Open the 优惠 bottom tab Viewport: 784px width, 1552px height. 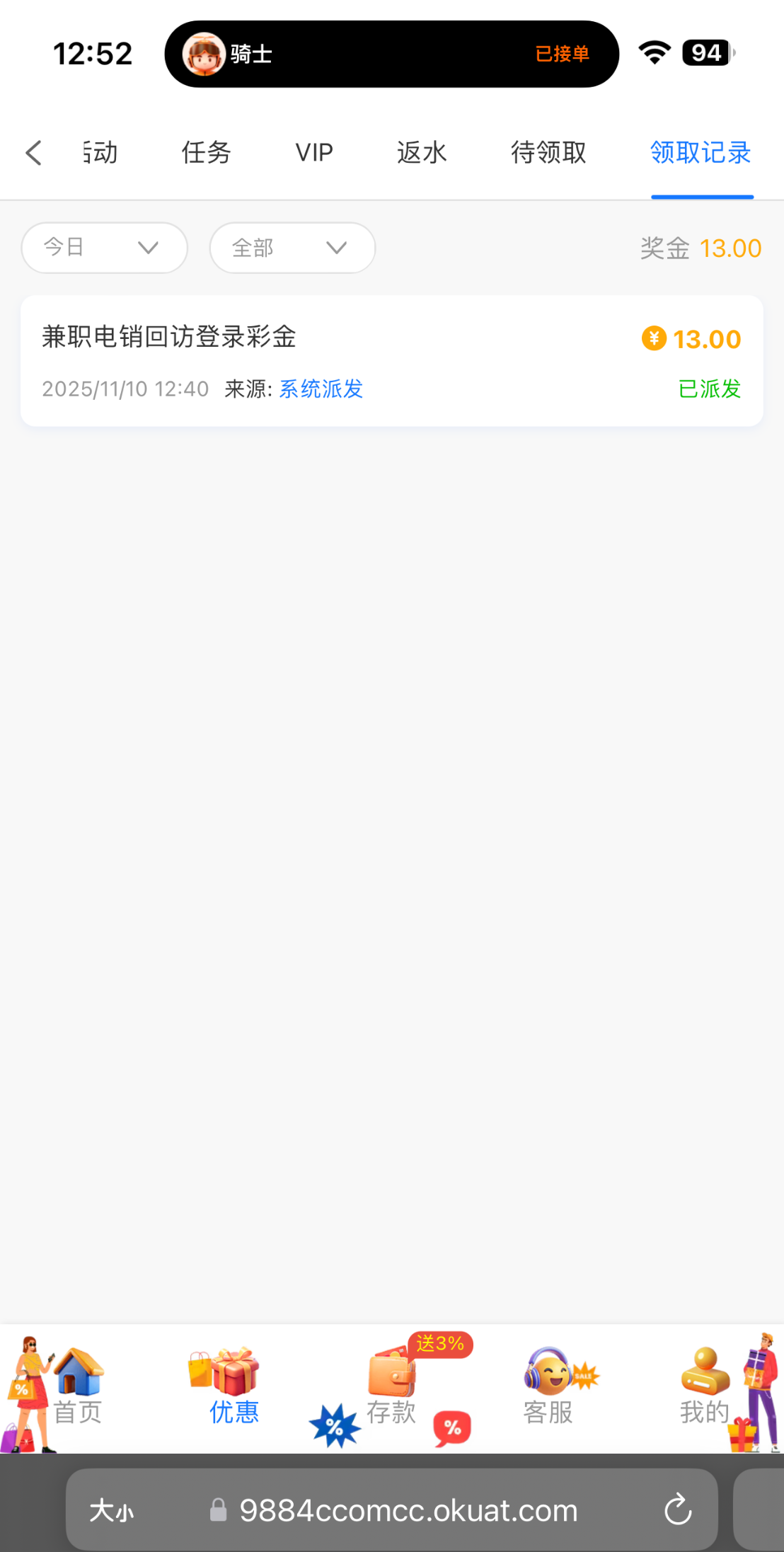[234, 1387]
